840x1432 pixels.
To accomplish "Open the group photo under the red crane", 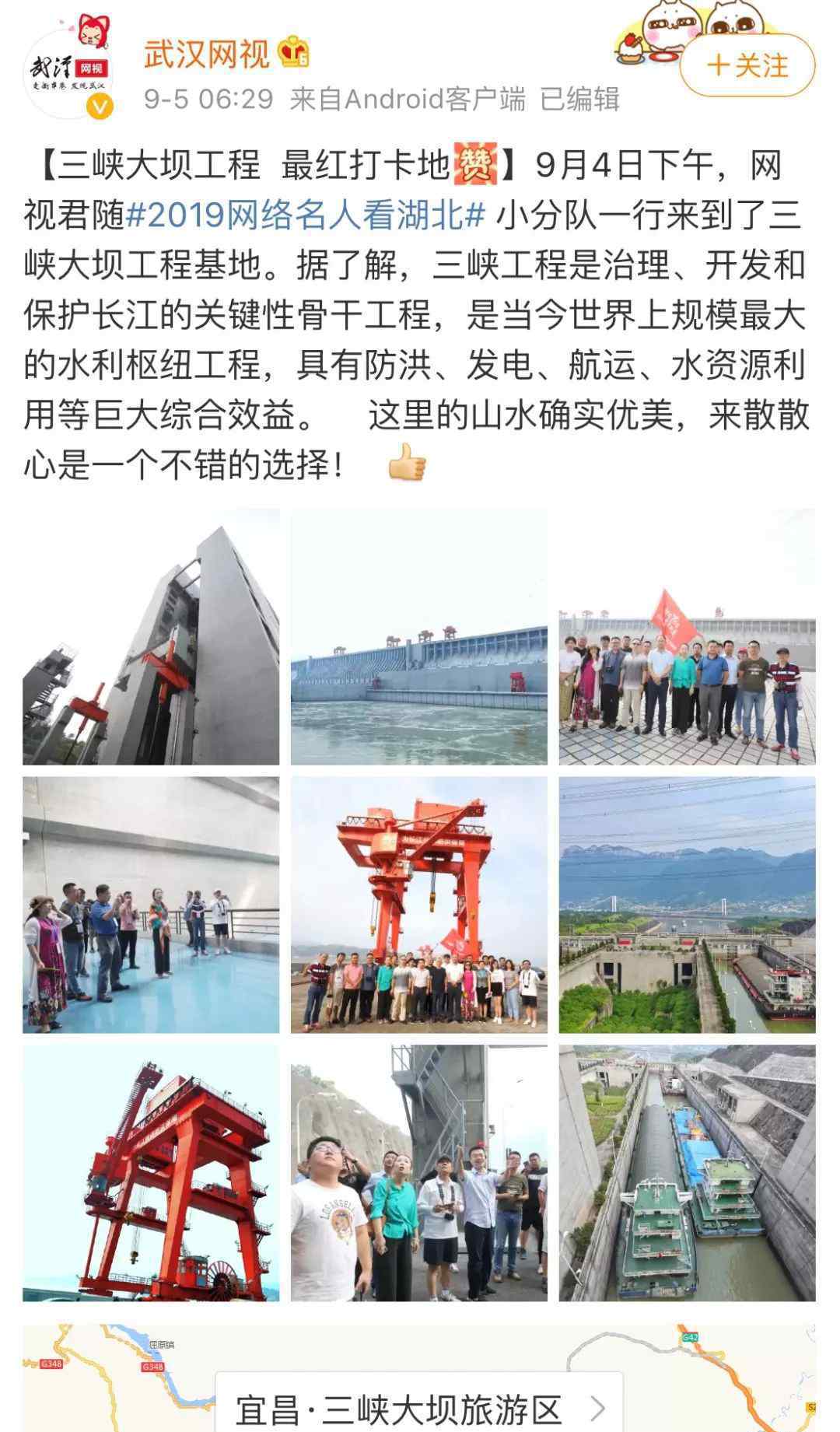I will point(419,905).
